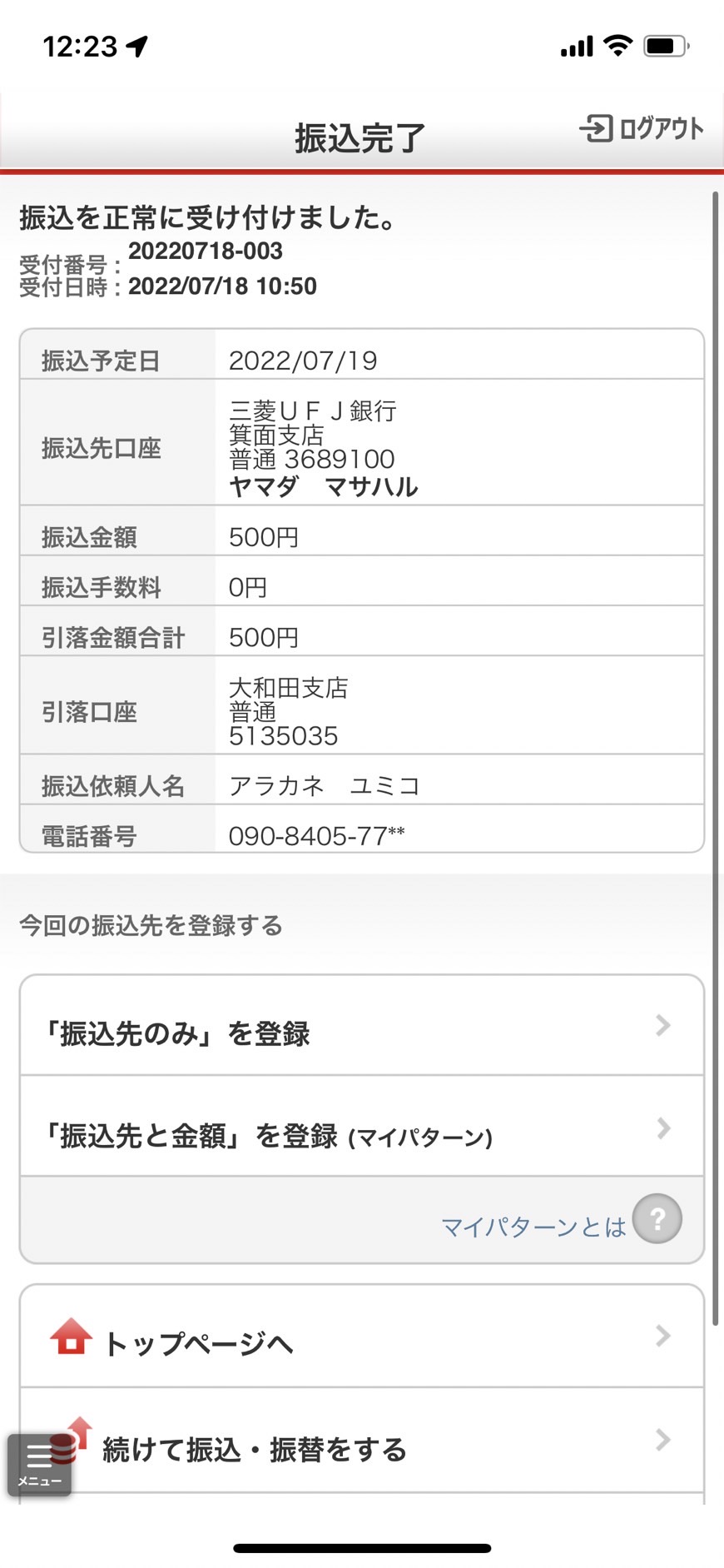The height and width of the screenshot is (1568, 724).
Task: Open the マイパターンとは help link
Action: click(561, 1221)
